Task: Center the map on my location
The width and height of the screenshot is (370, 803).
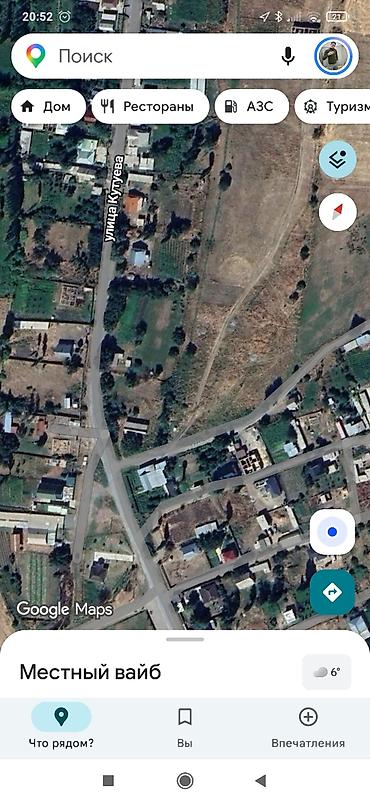Action: [333, 532]
